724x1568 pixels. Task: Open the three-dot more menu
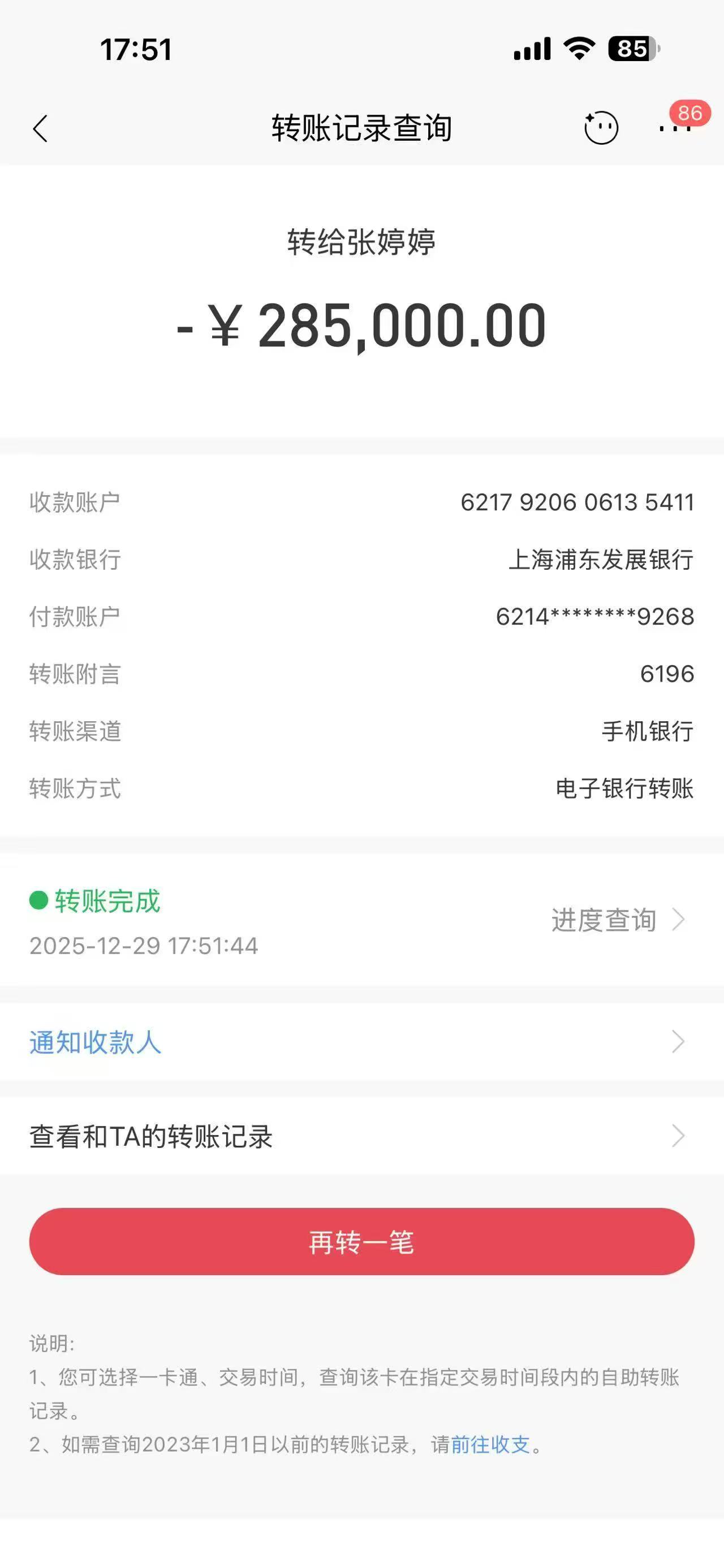point(675,128)
